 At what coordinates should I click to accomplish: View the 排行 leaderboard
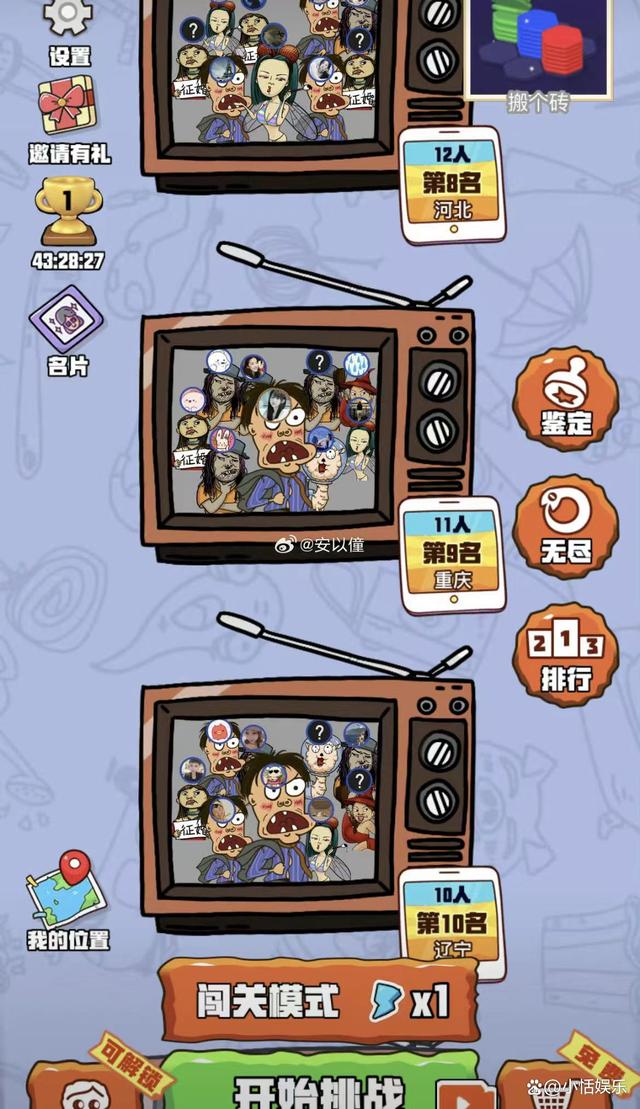(x=566, y=654)
